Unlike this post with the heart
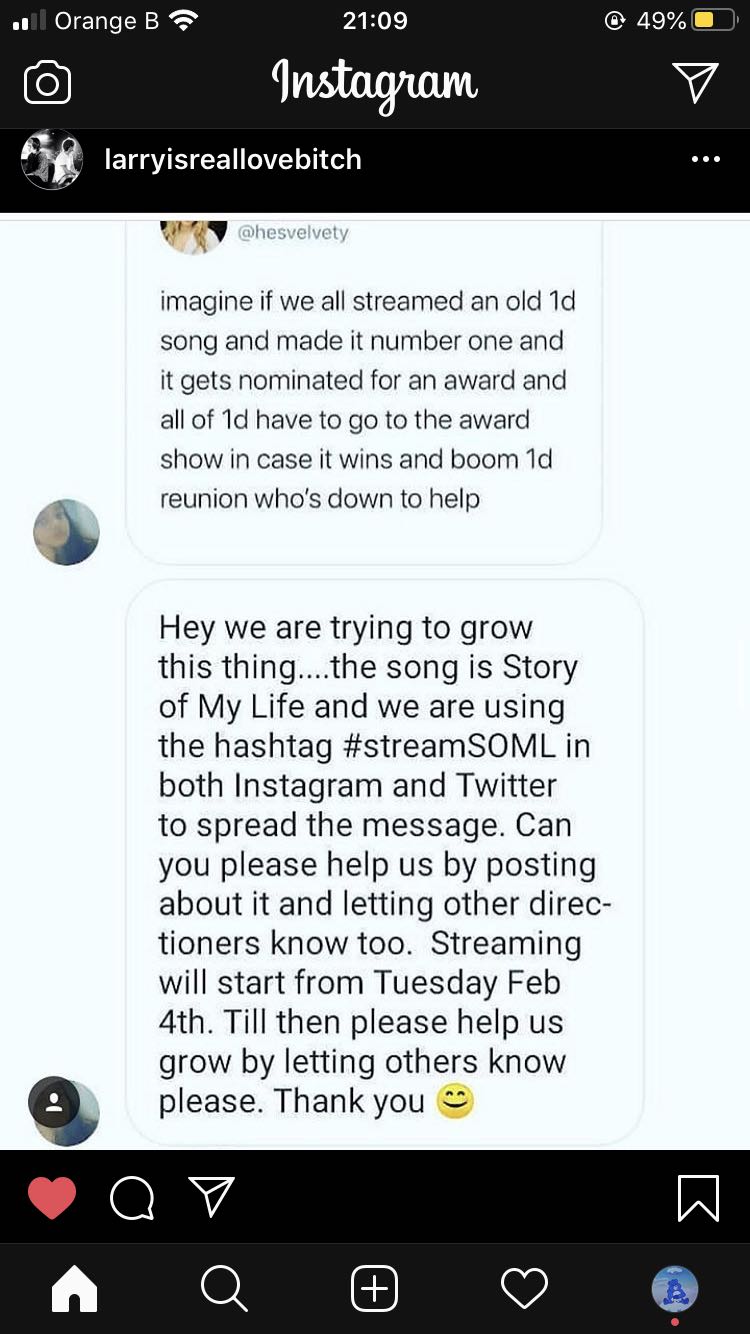This screenshot has height=1334, width=750. pos(52,1197)
